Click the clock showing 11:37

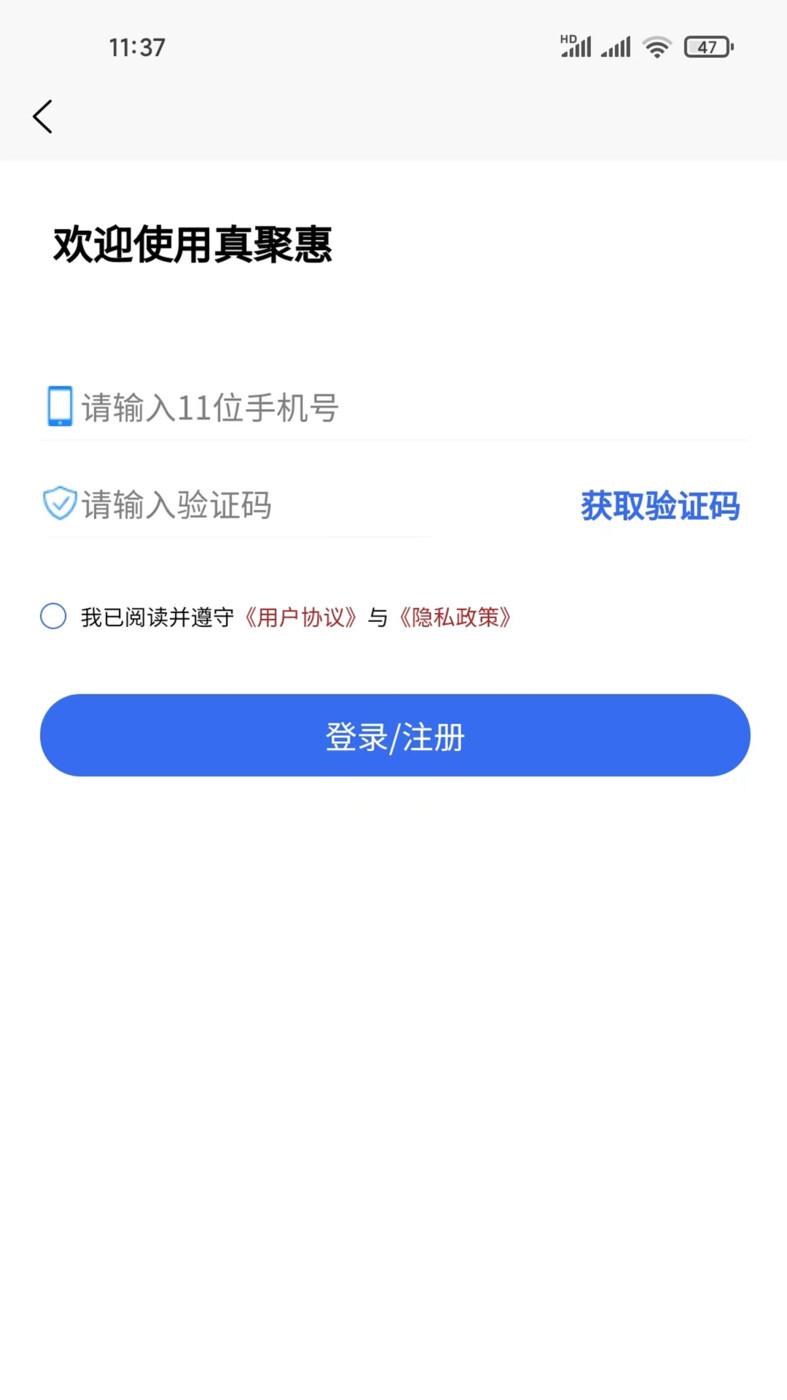point(136,46)
